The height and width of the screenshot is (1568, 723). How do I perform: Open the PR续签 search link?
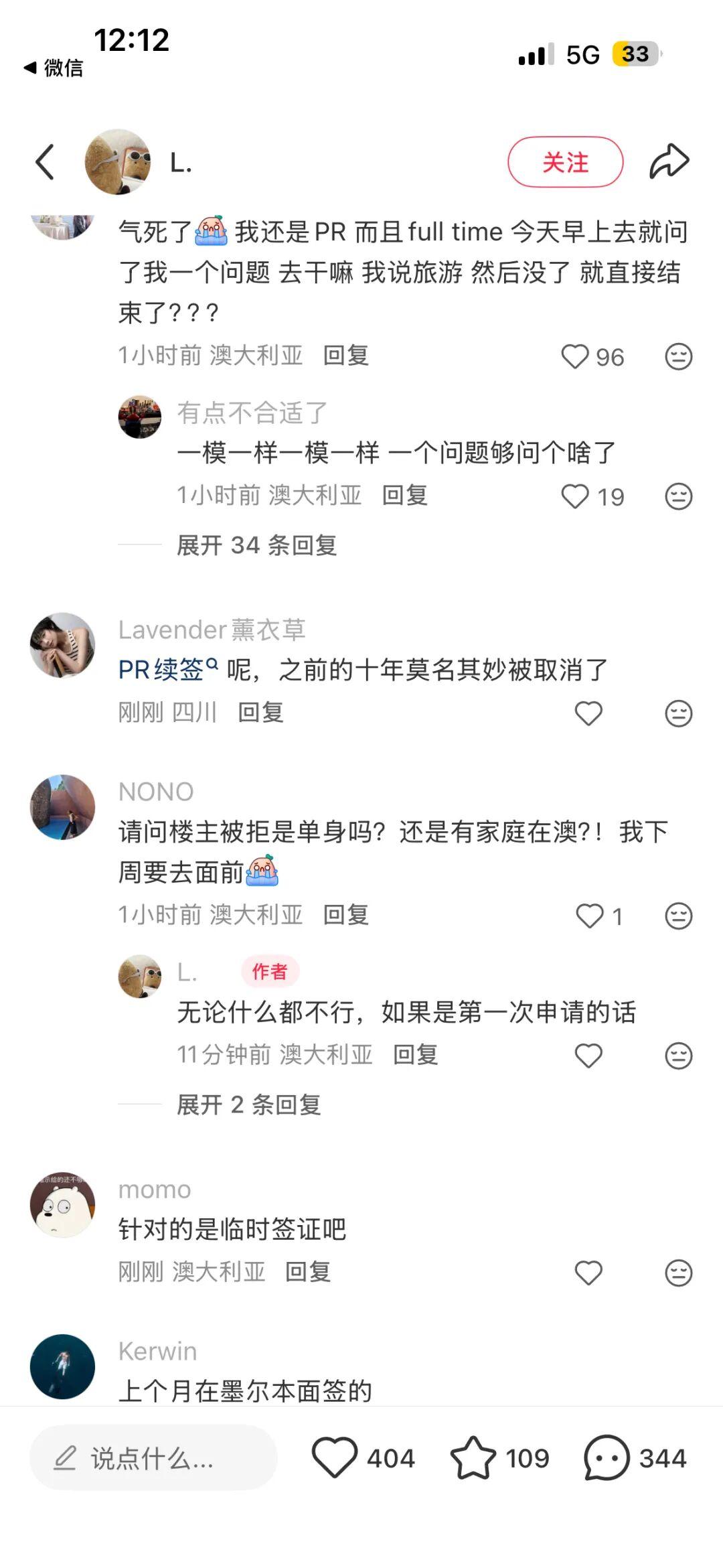[x=167, y=669]
